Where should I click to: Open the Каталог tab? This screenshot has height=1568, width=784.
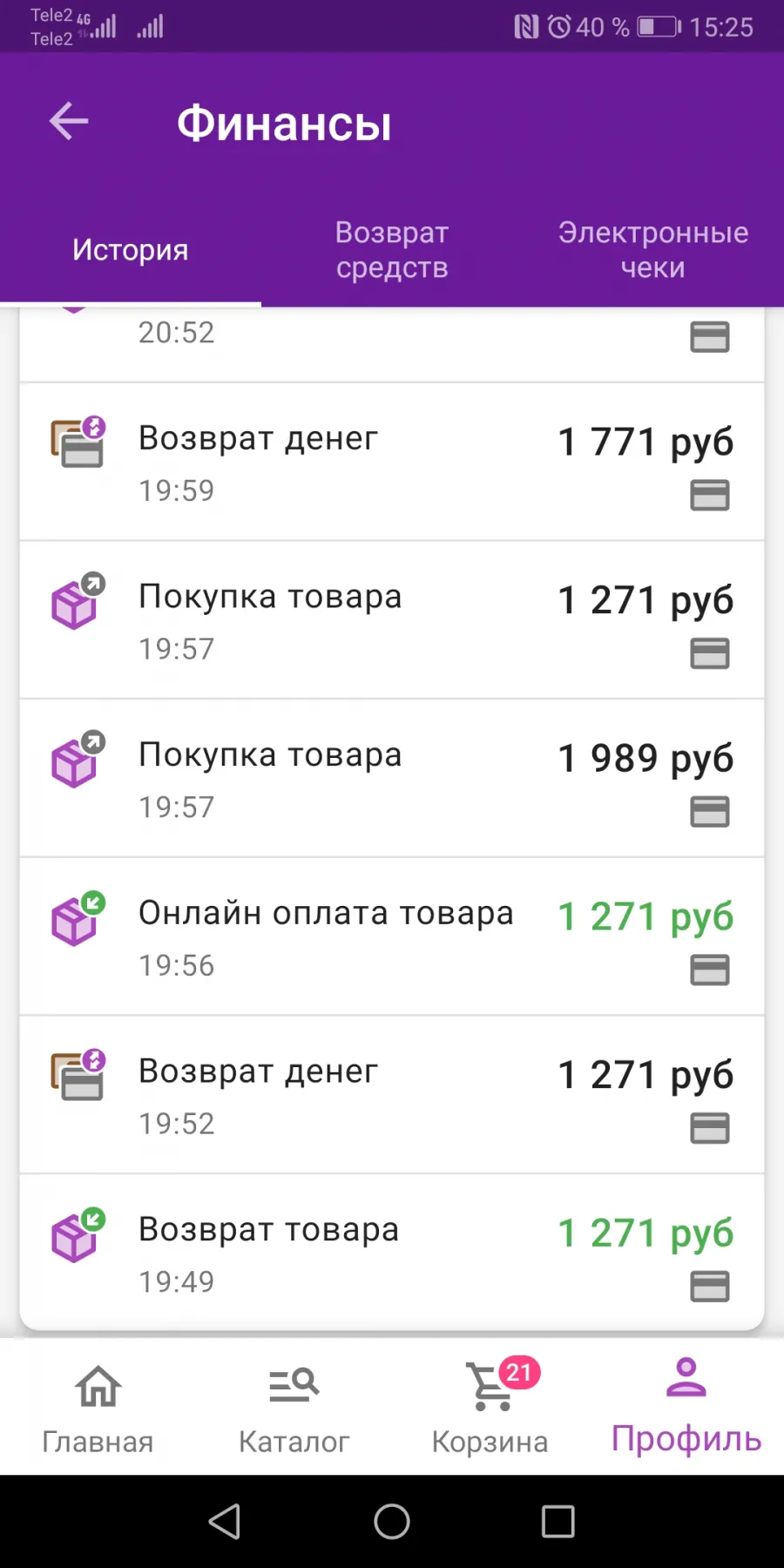294,1407
